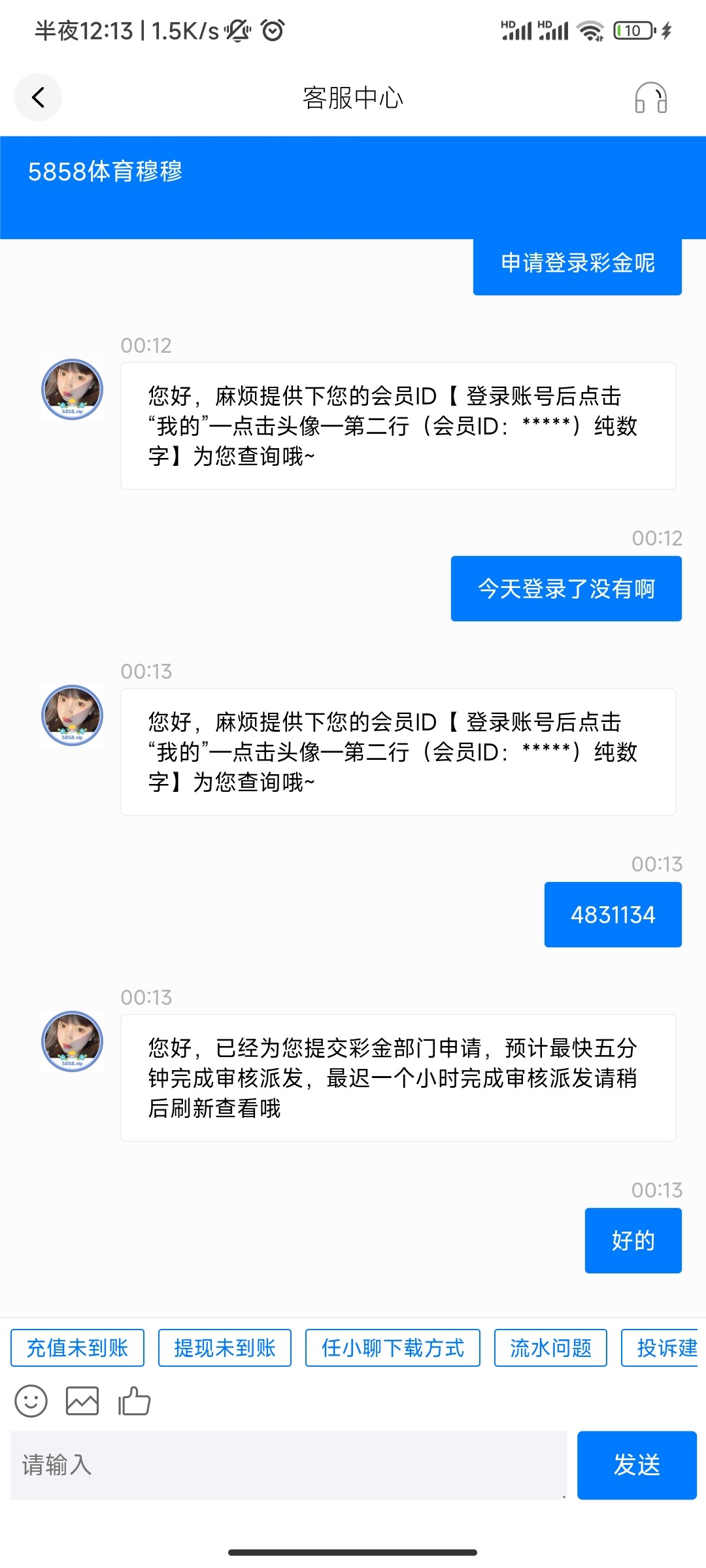Tap the 流水问题 chip
Screen dimensions: 706x1568
[550, 1348]
